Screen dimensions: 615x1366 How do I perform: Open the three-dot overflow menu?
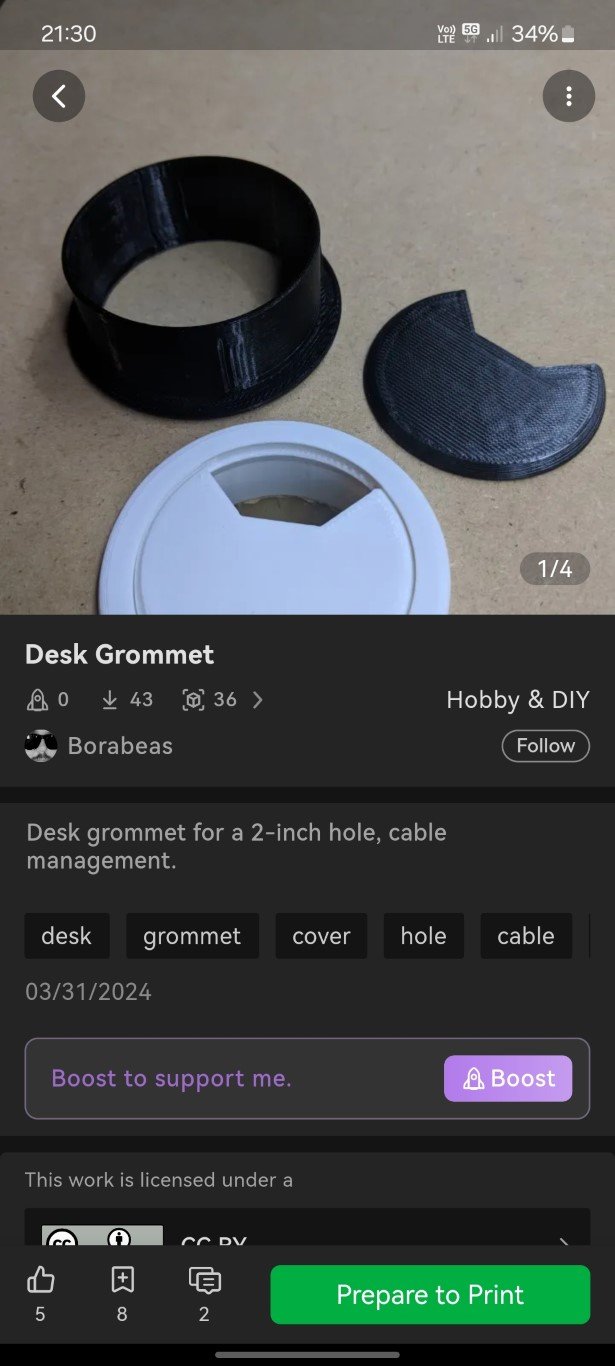pyautogui.click(x=568, y=96)
